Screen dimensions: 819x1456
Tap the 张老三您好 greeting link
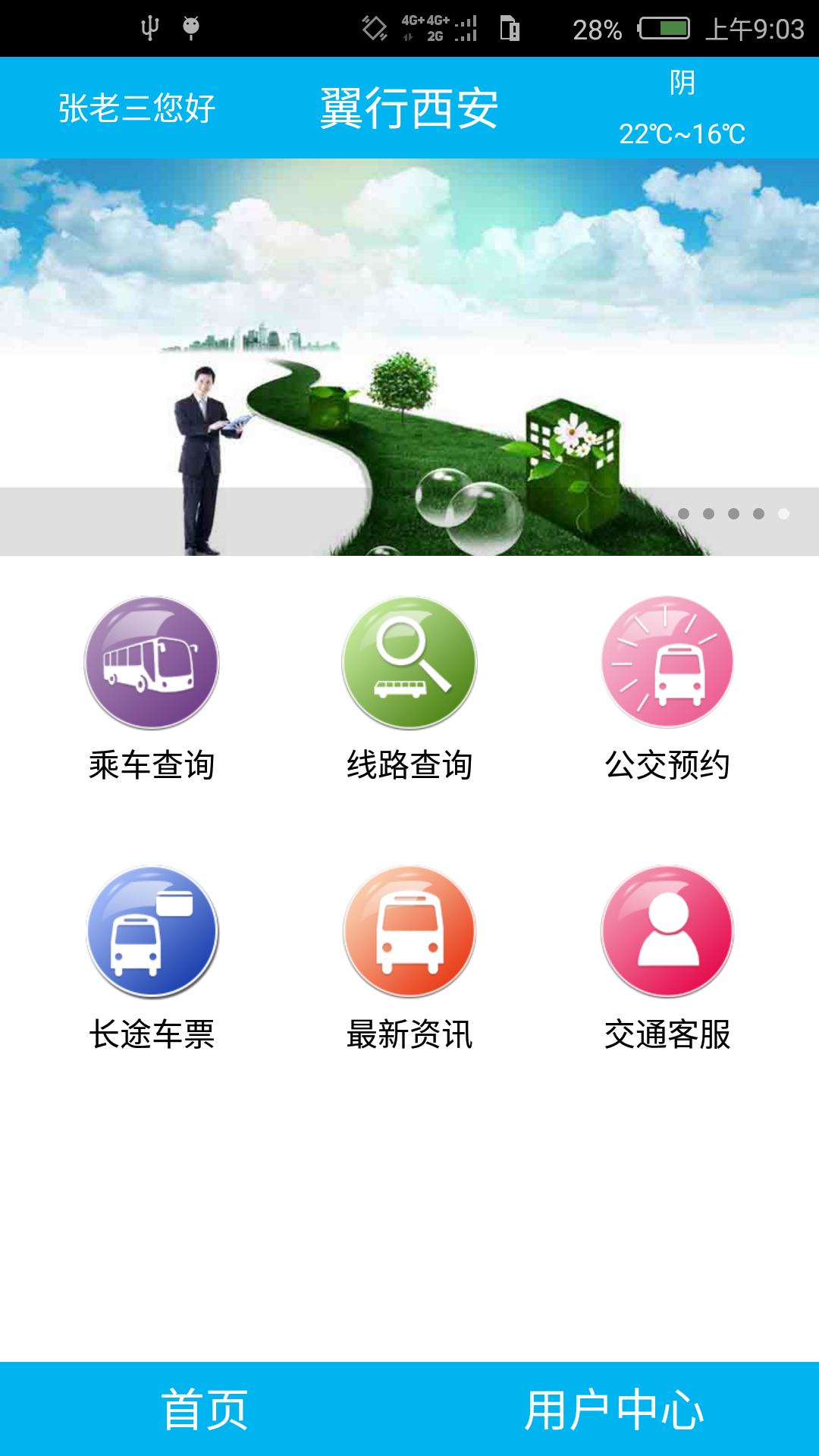(135, 108)
